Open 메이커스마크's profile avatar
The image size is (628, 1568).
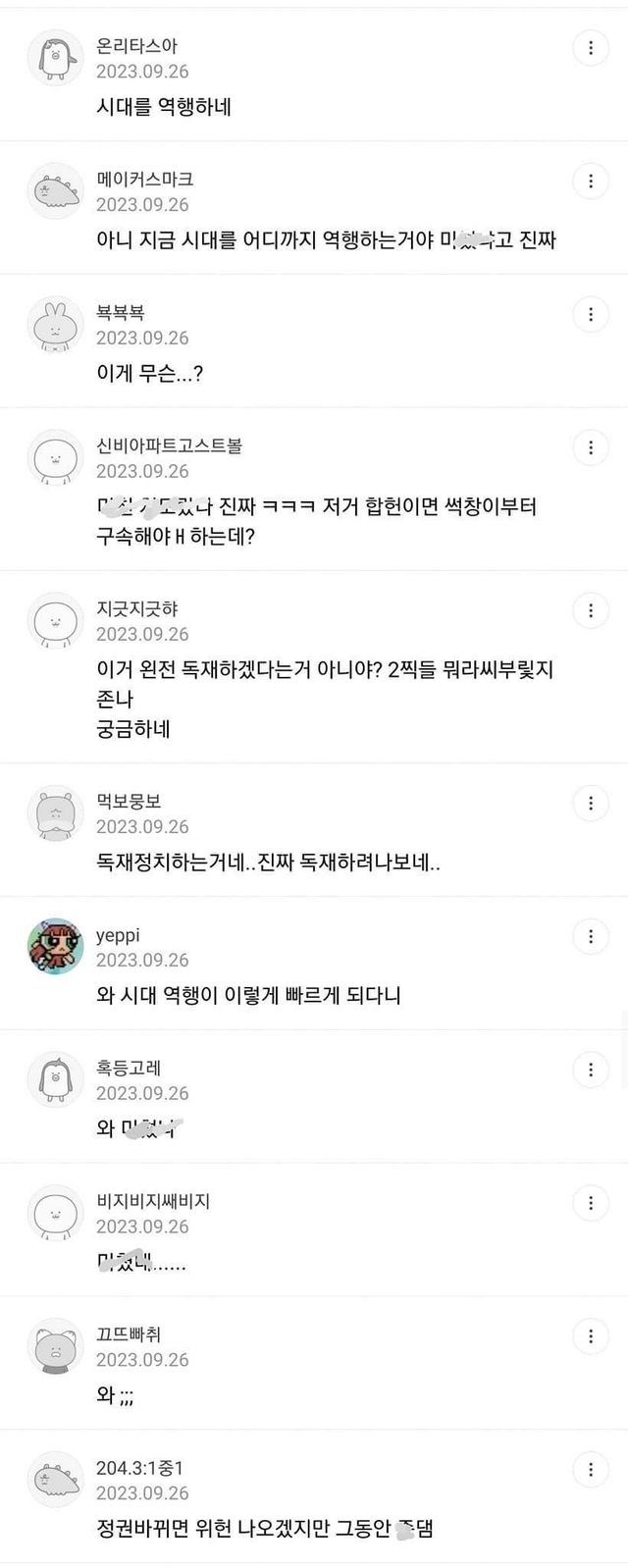[x=55, y=191]
